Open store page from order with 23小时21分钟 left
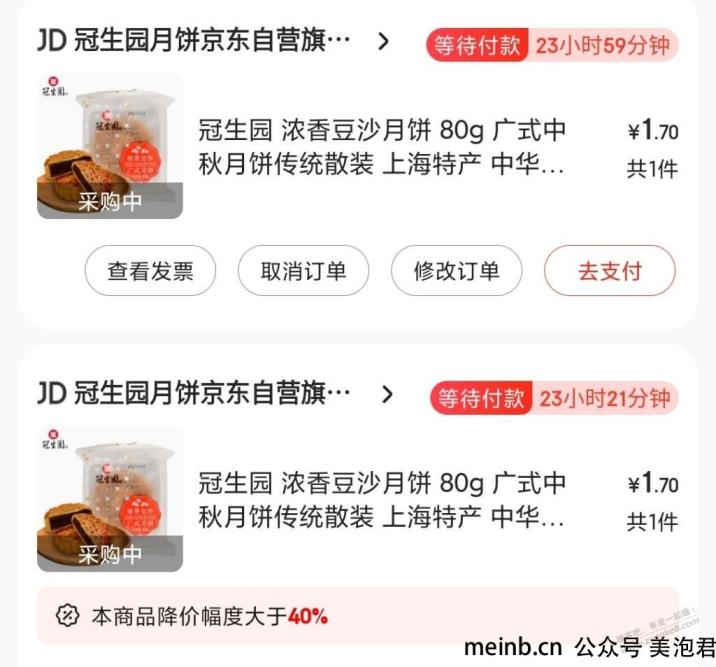 click(x=215, y=394)
